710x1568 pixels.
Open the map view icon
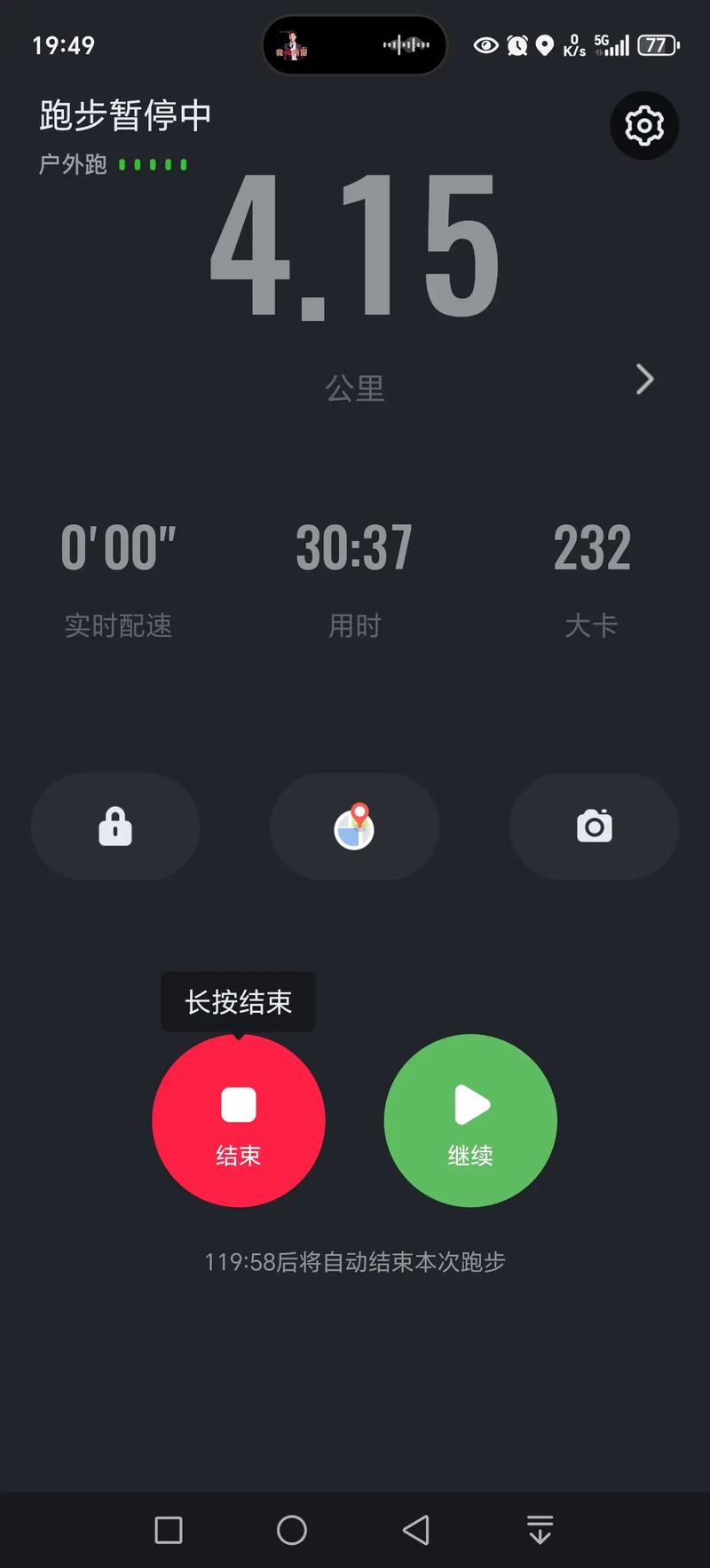(x=354, y=826)
